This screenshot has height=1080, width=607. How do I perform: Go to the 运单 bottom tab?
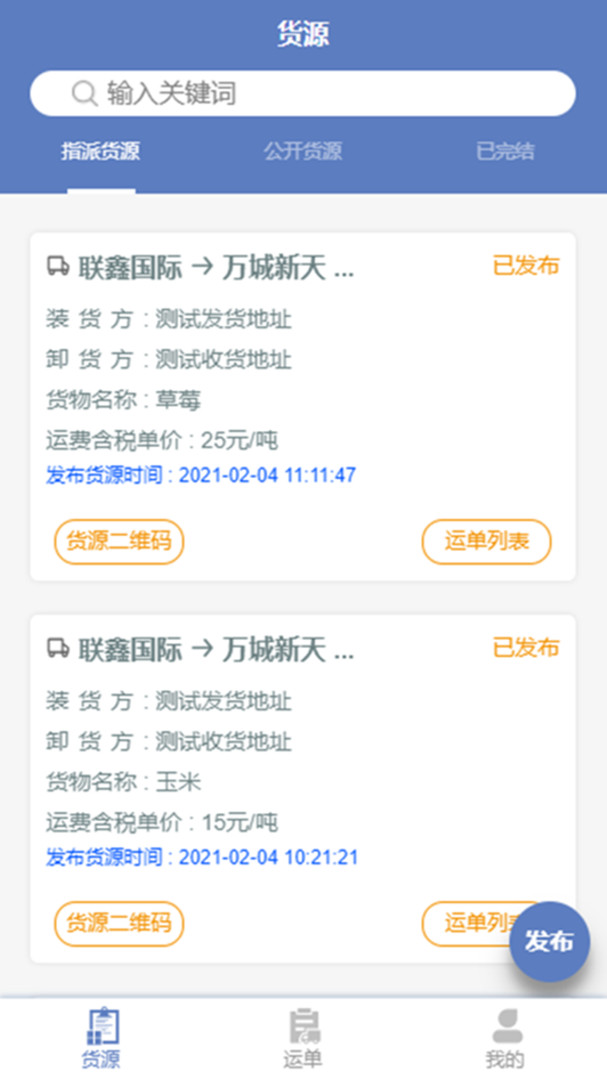[x=302, y=1039]
